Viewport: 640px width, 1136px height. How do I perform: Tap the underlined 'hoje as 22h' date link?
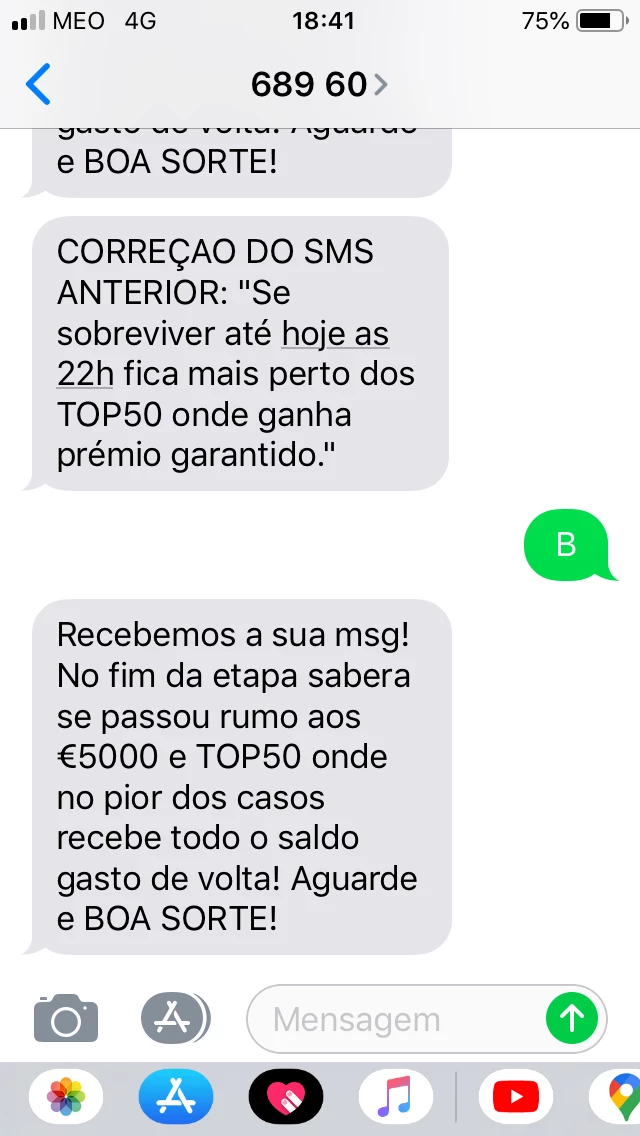pyautogui.click(x=223, y=355)
